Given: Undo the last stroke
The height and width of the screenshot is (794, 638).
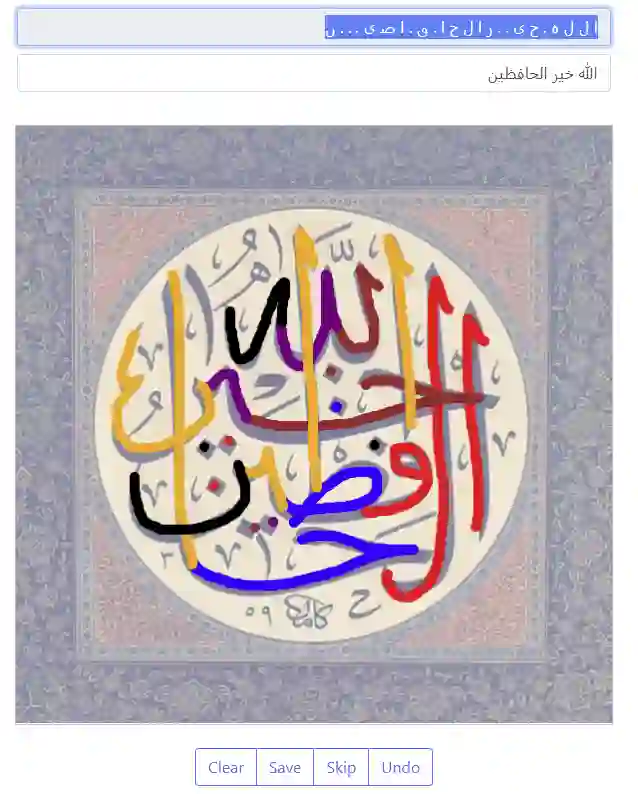Looking at the screenshot, I should 400,767.
